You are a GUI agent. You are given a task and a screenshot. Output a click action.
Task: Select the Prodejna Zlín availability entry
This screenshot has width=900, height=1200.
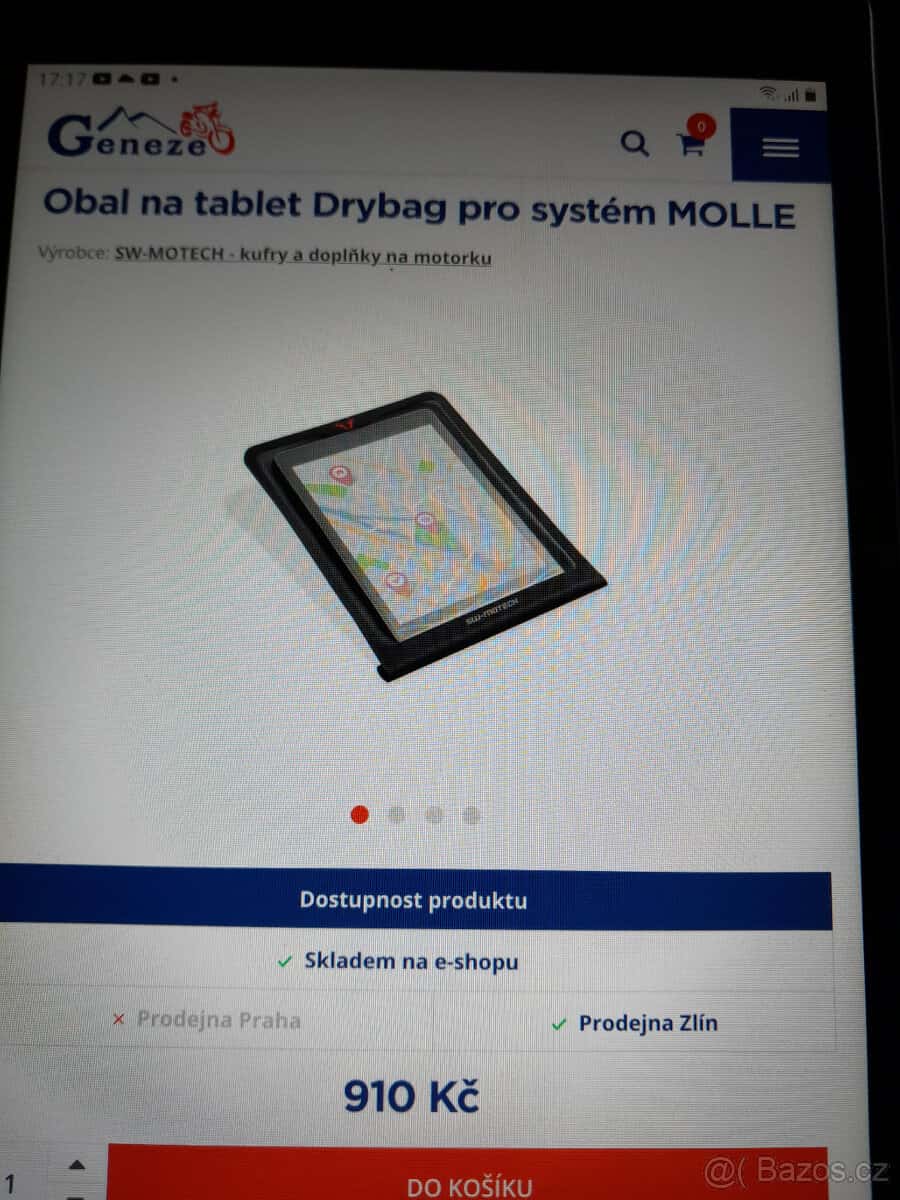[646, 1023]
